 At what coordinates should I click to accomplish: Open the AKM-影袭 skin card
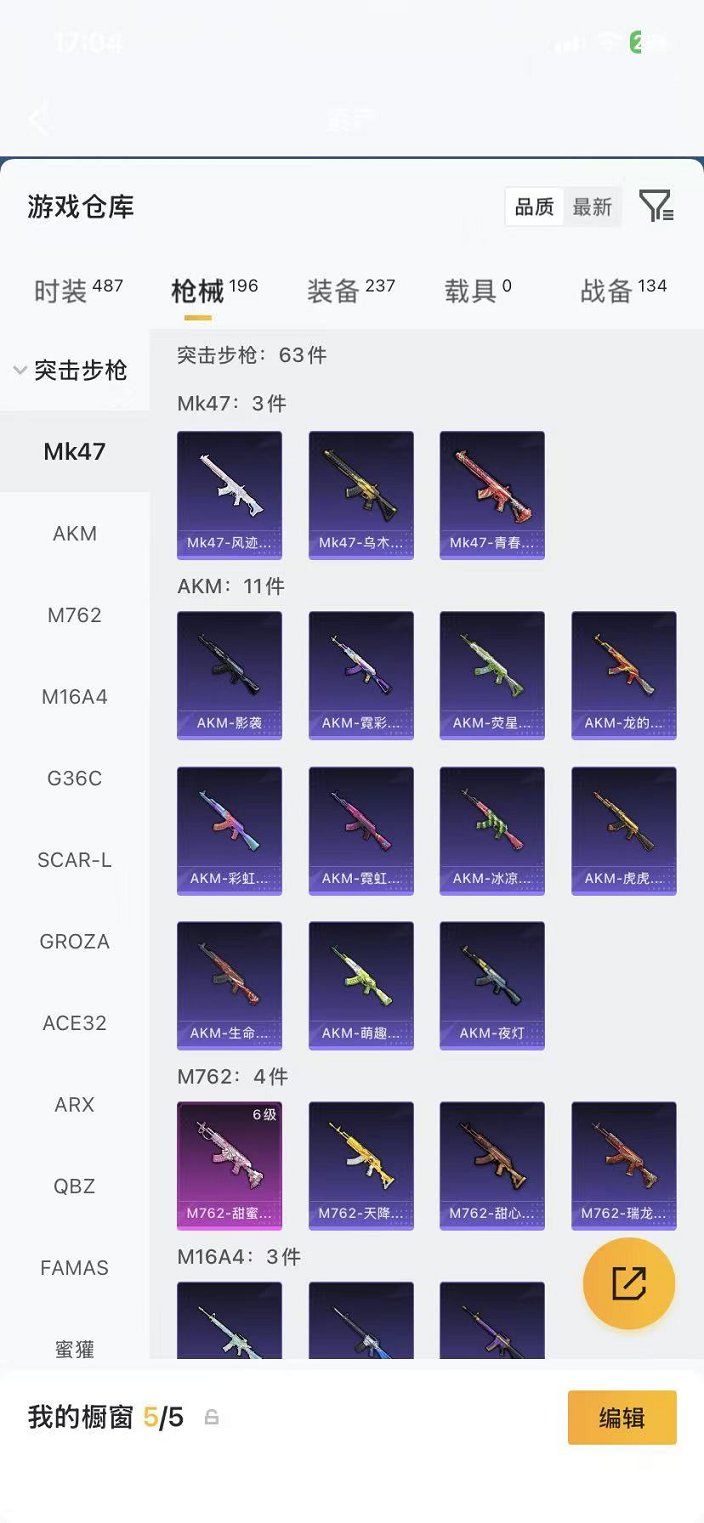229,675
